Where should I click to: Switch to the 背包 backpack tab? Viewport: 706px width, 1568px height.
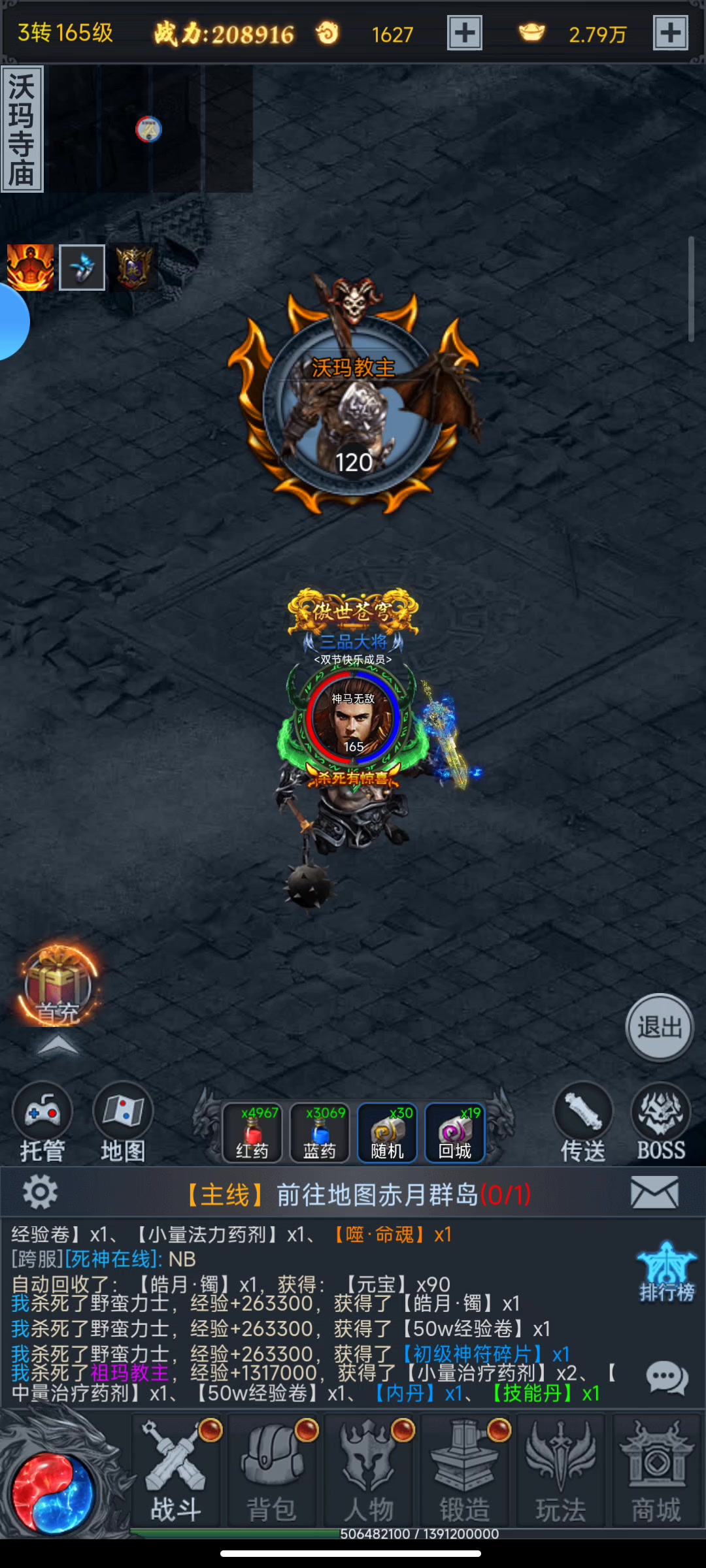point(272,1471)
